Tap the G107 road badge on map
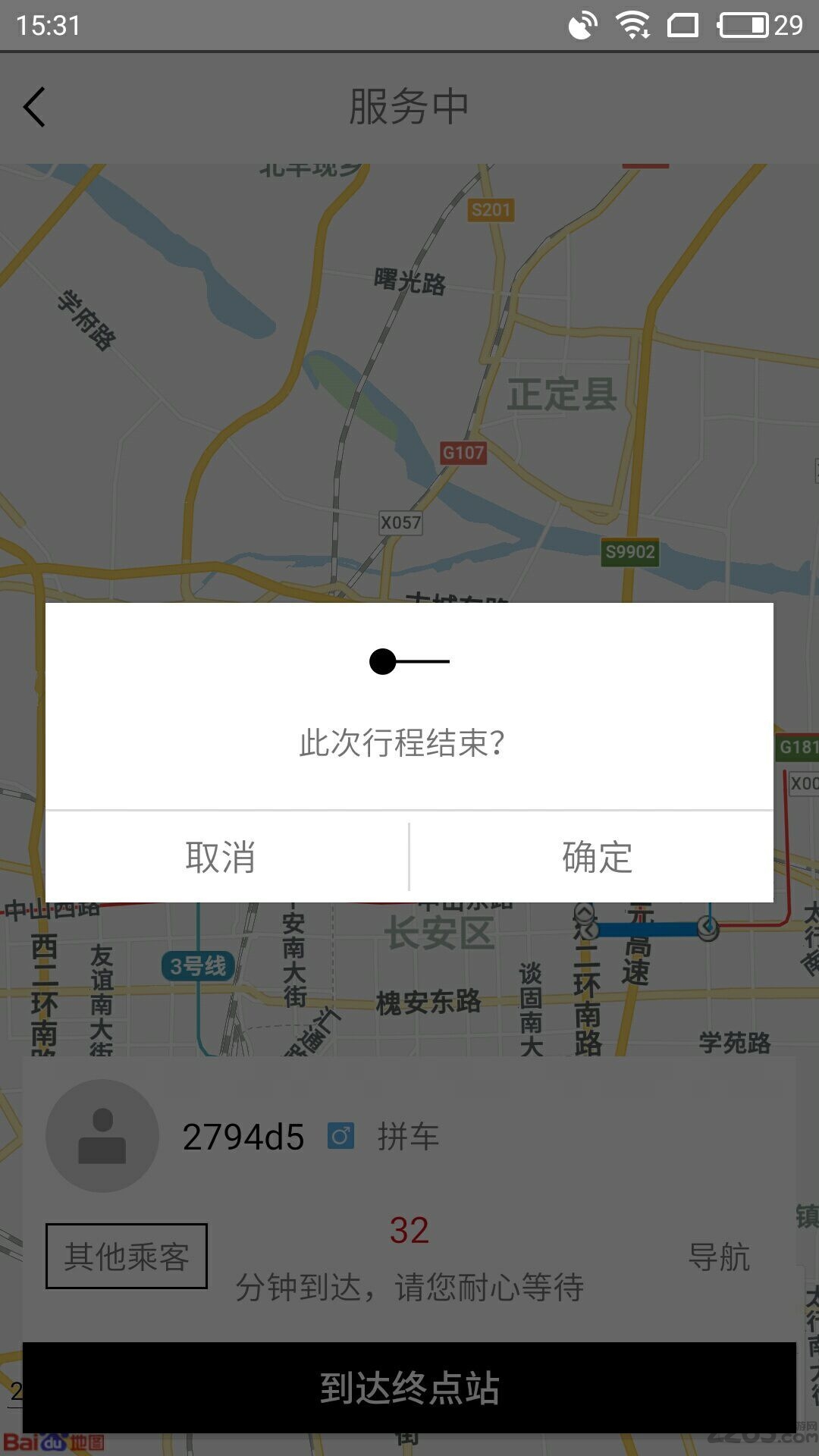This screenshot has width=819, height=1456. [x=462, y=452]
